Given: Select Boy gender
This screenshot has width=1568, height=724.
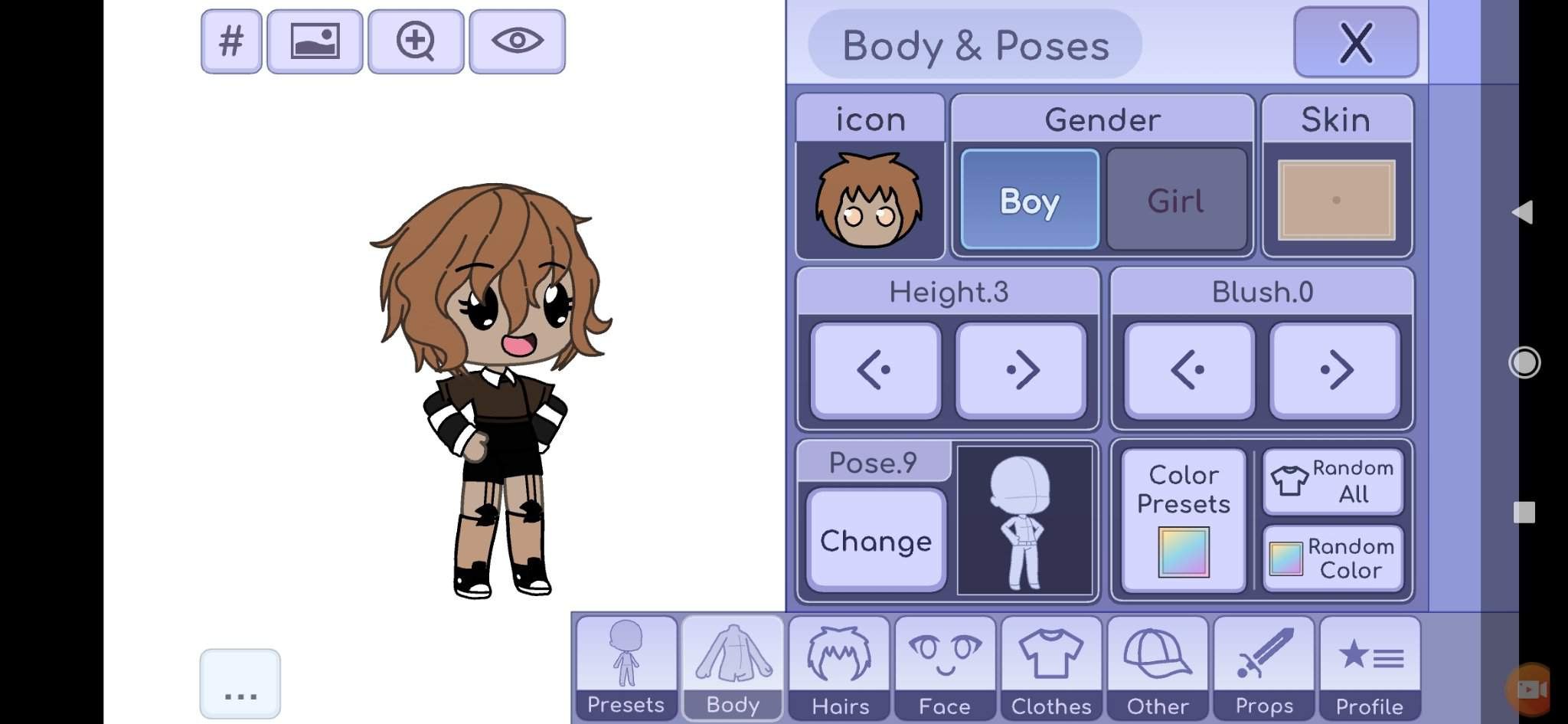Looking at the screenshot, I should 1029,201.
